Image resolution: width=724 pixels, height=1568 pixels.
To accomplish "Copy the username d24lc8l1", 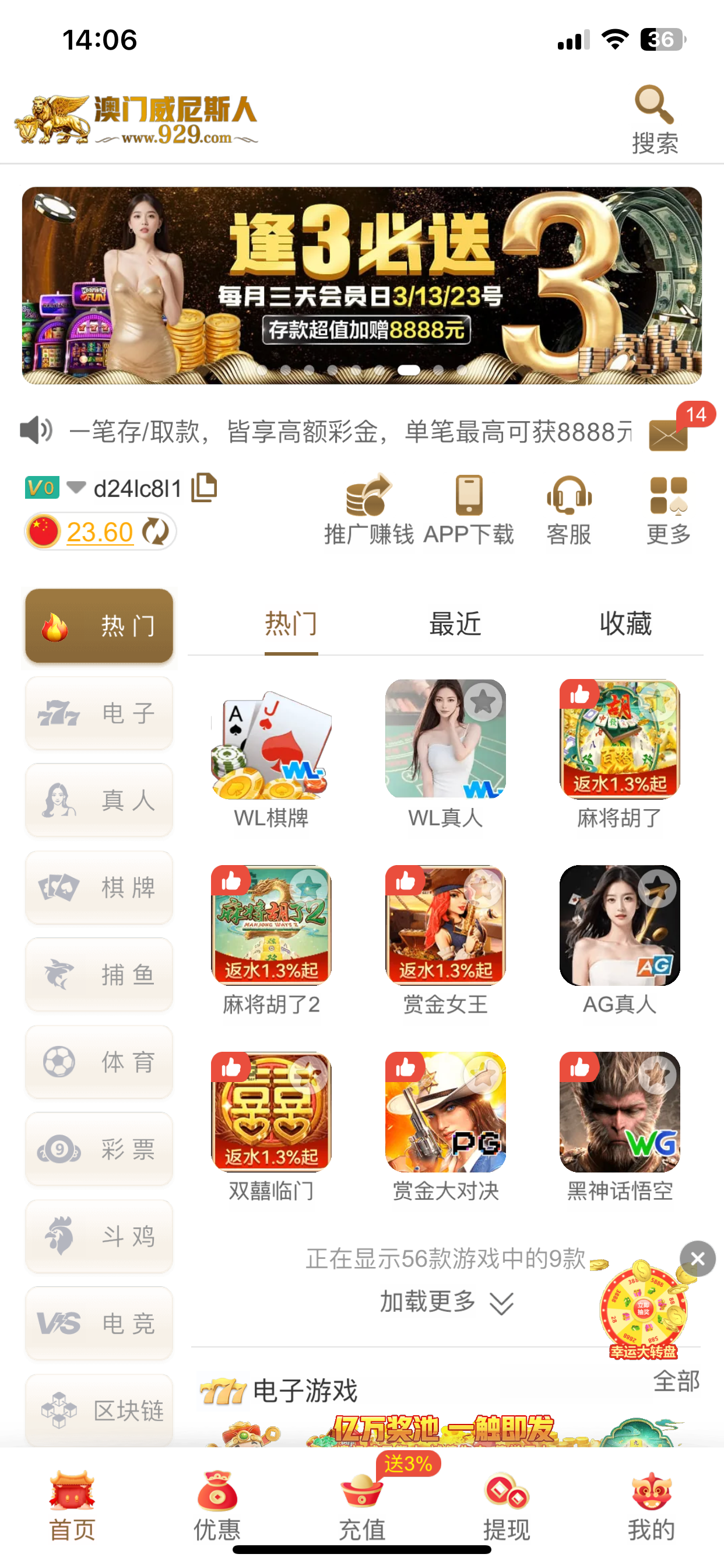I will [x=205, y=488].
